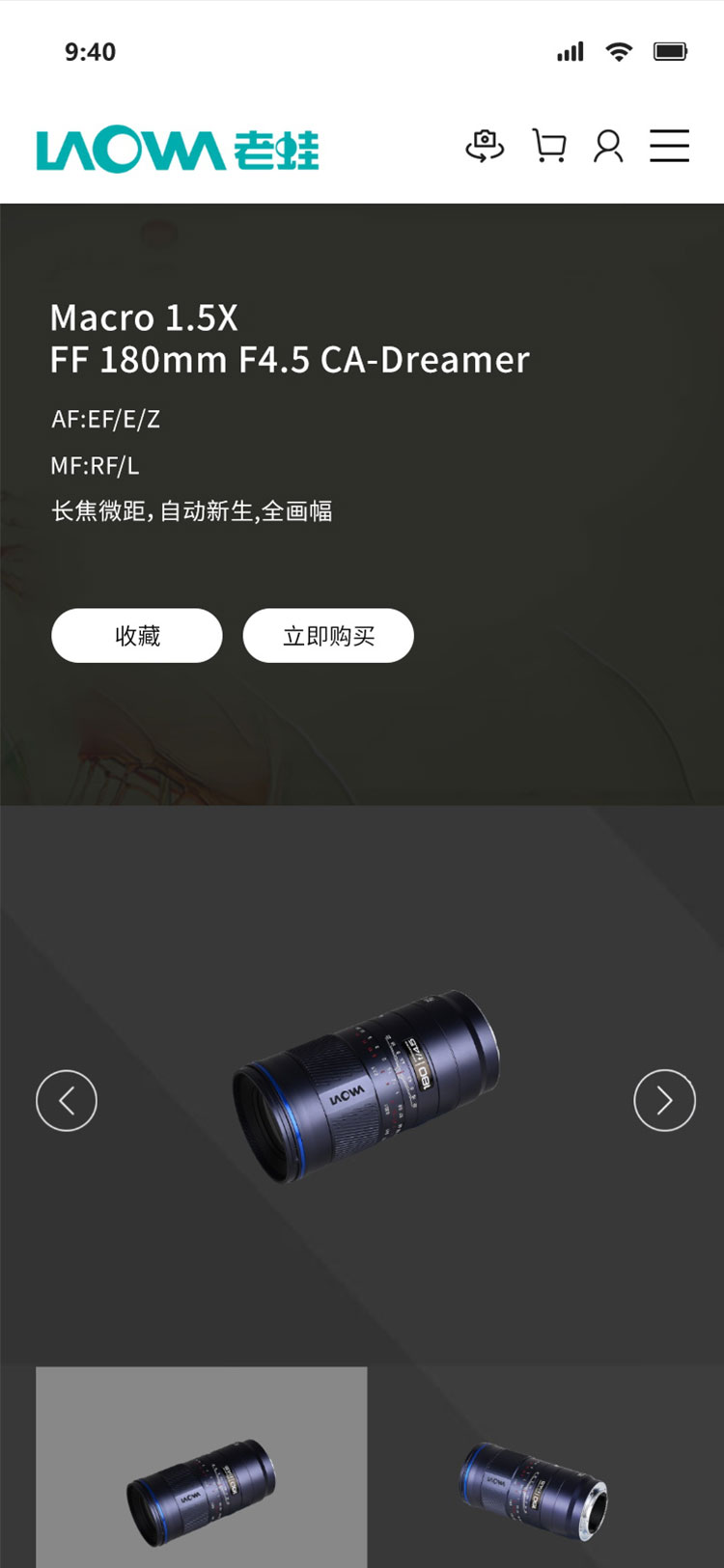The width and height of the screenshot is (724, 1568).
Task: Tap 立即购买 to buy now
Action: click(328, 636)
